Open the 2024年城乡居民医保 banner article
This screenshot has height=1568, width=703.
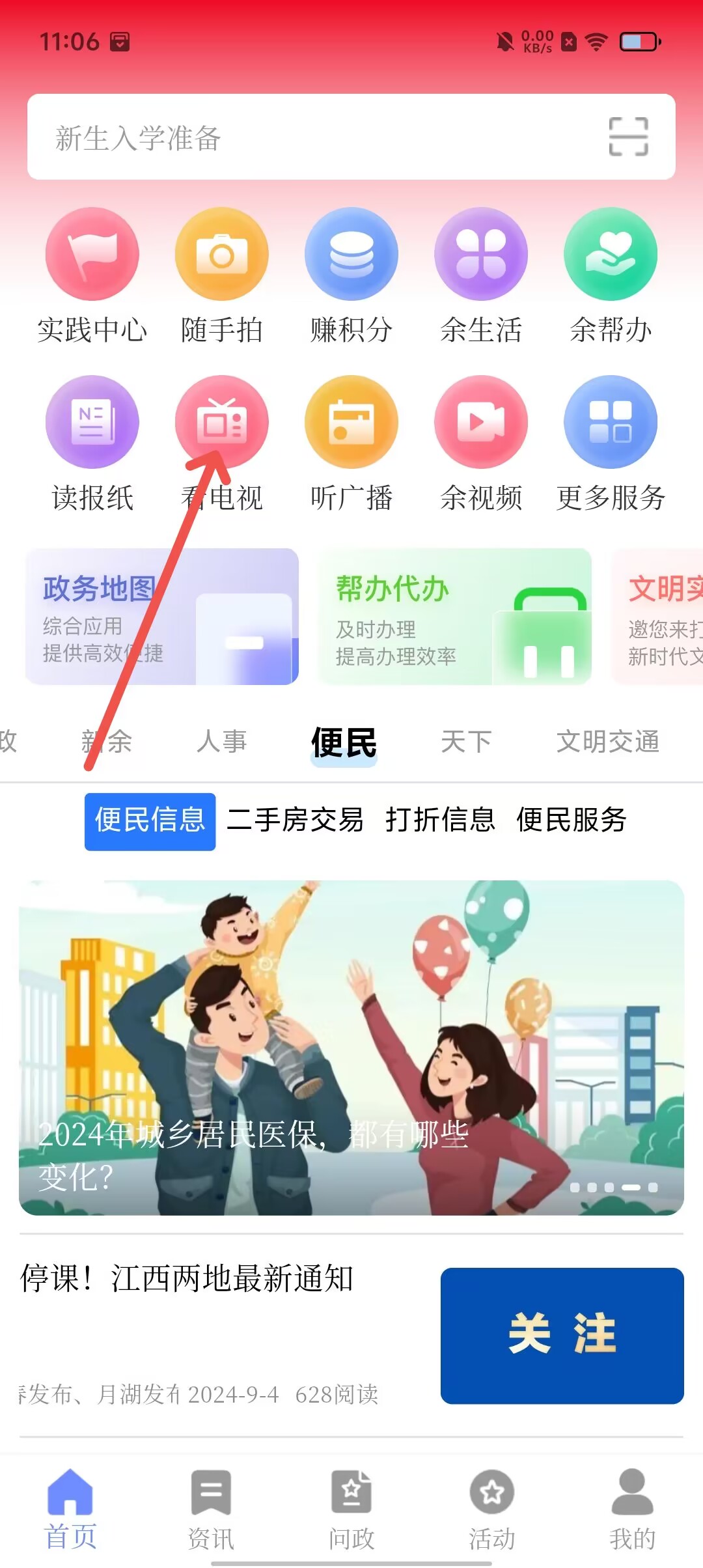[351, 1047]
